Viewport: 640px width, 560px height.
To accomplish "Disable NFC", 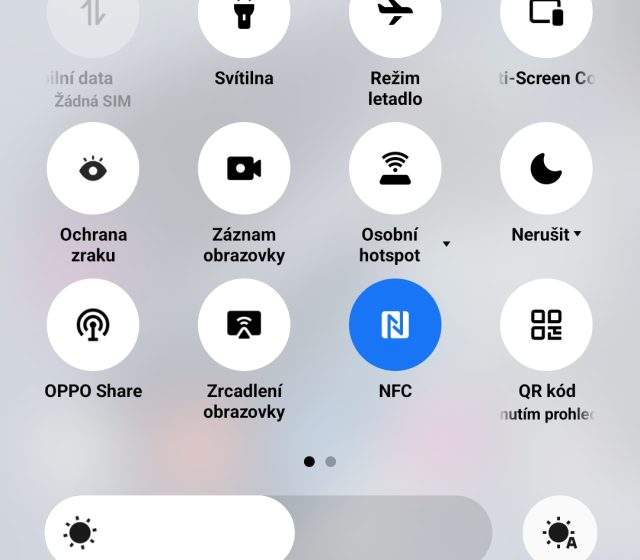I will (x=395, y=325).
